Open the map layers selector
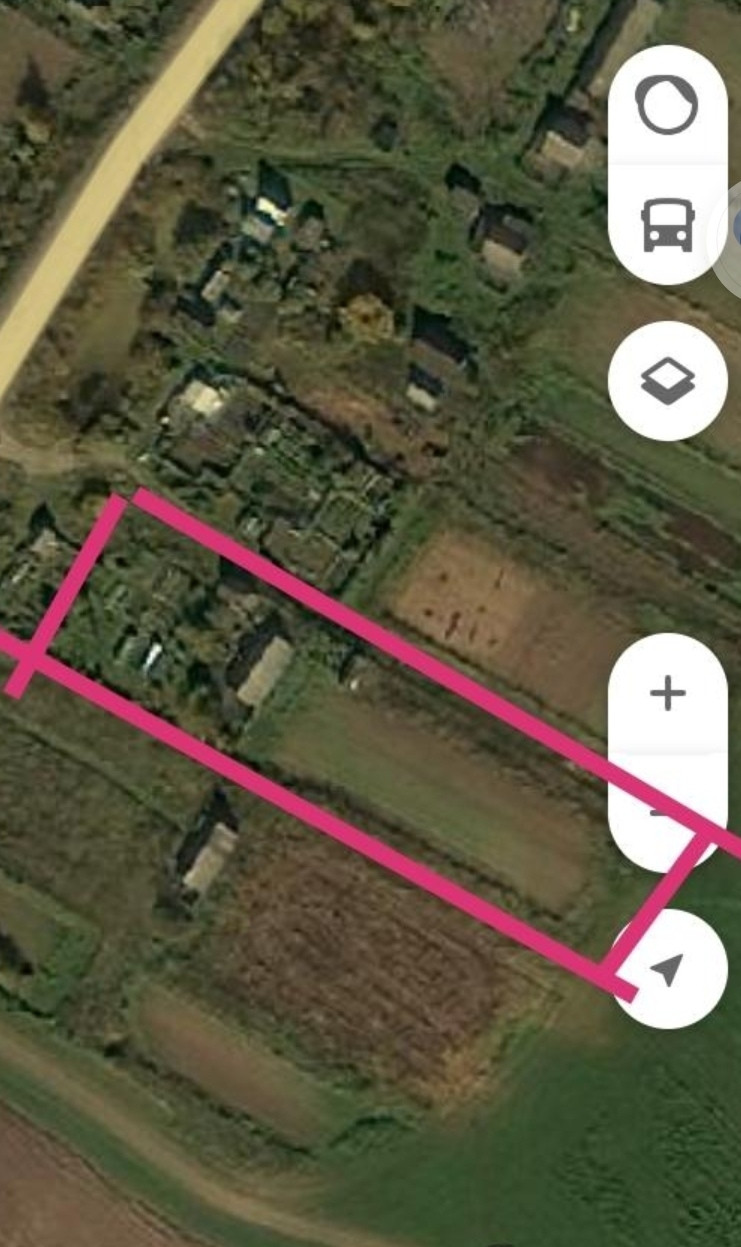 point(667,381)
